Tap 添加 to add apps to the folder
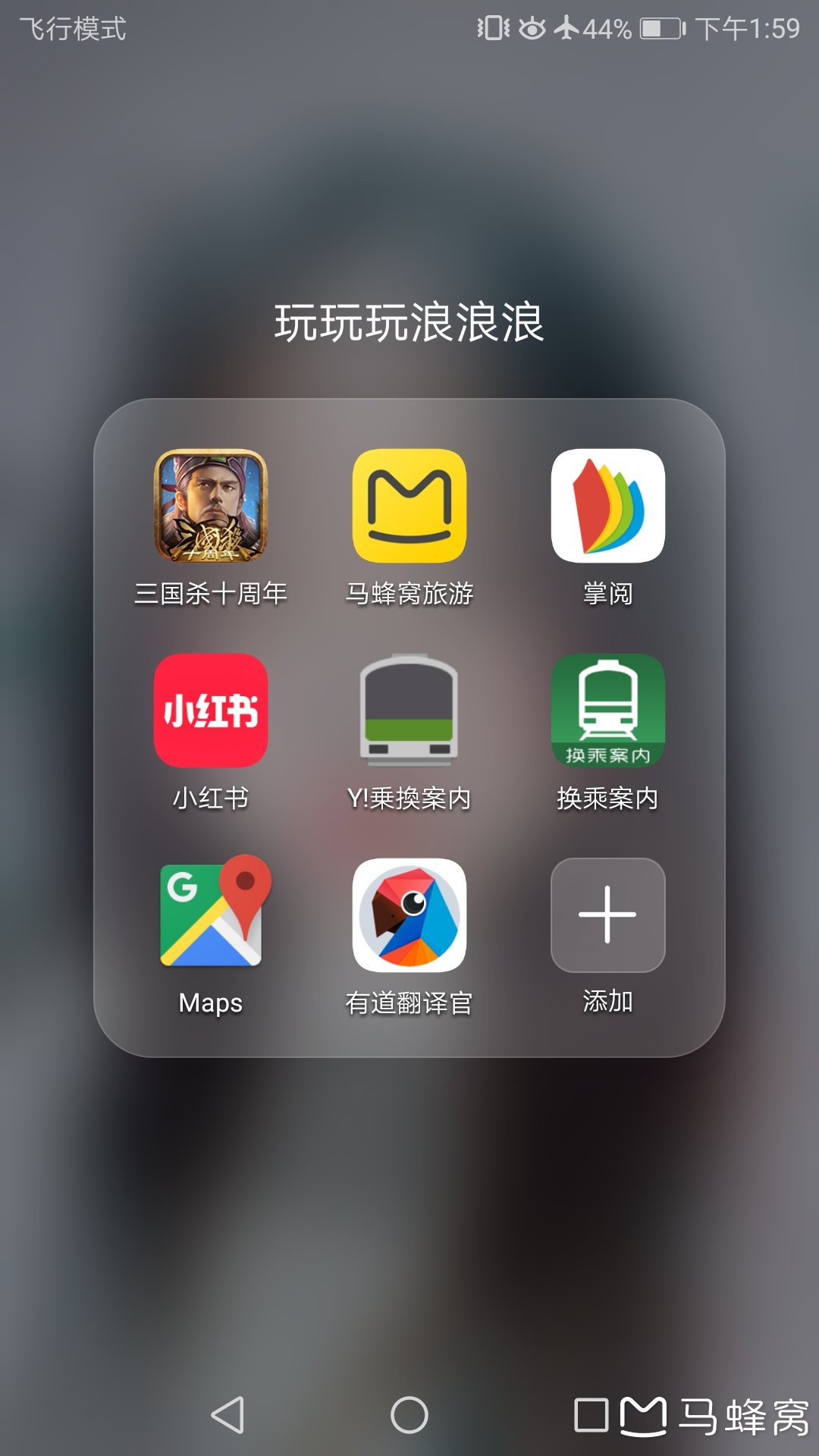 [607, 915]
